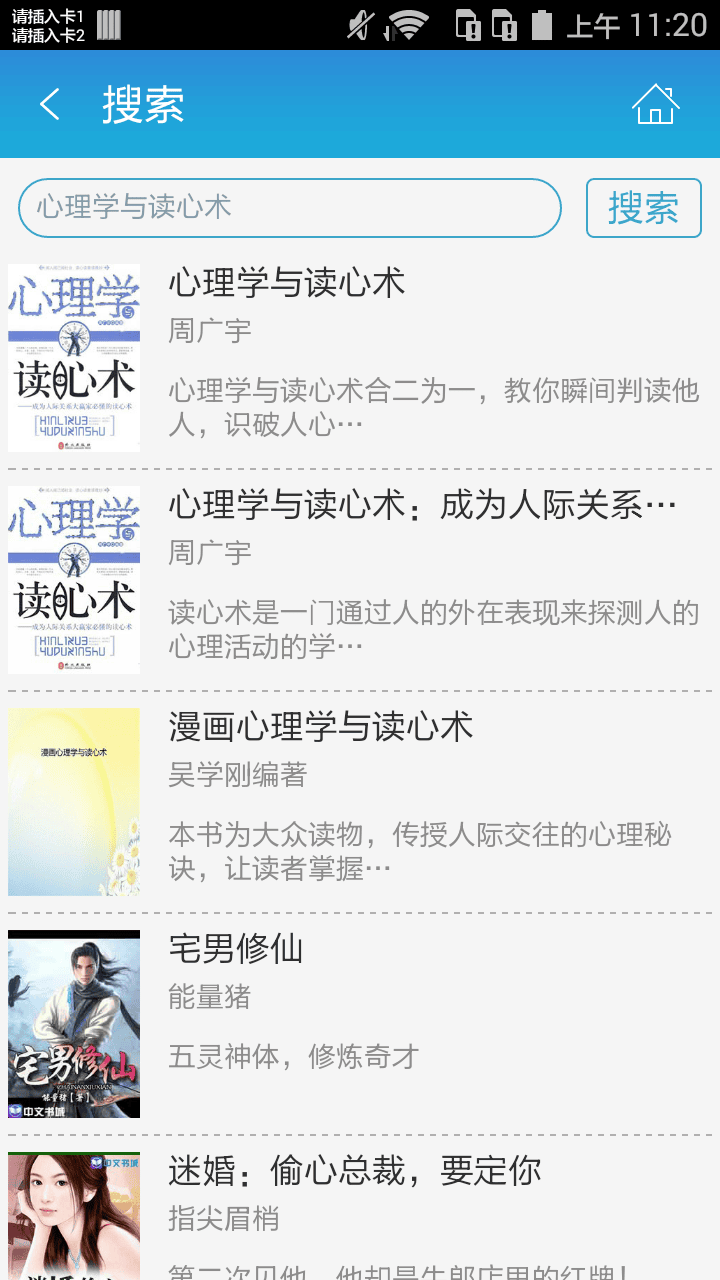Open the novel 宅男修仙
This screenshot has height=1280, width=720.
point(232,950)
